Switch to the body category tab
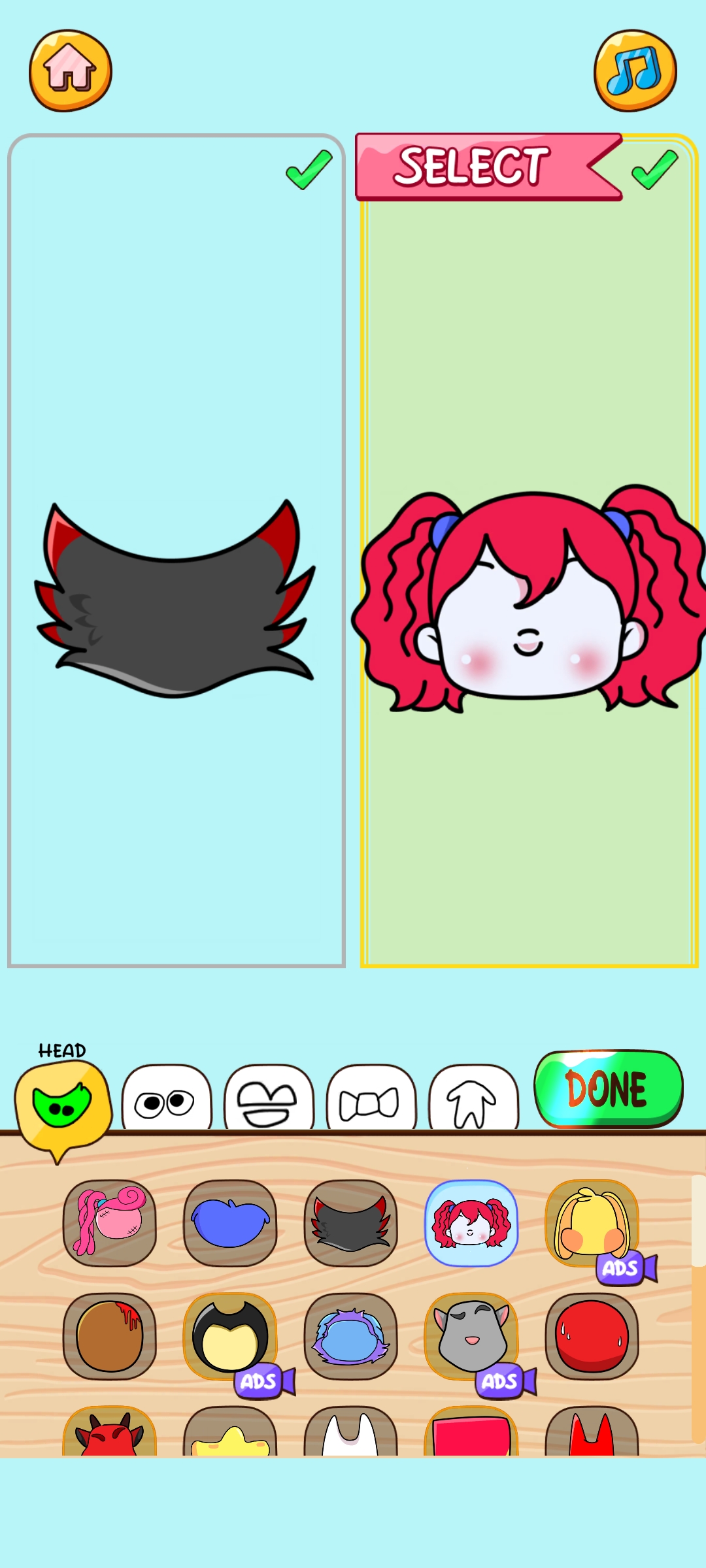 473,1099
